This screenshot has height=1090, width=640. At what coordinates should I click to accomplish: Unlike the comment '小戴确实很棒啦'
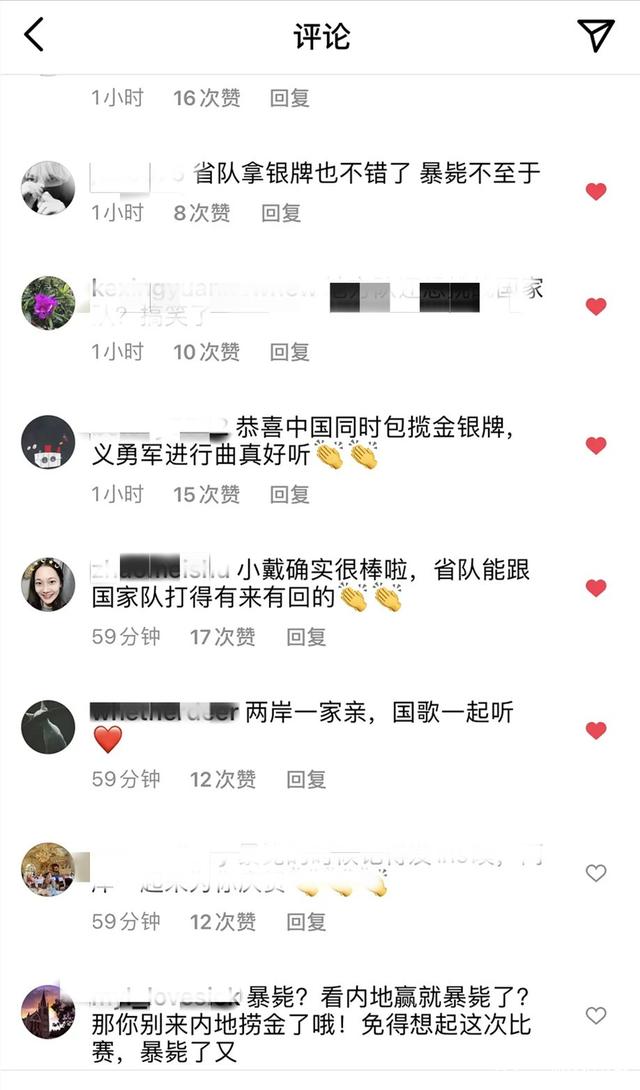(596, 588)
